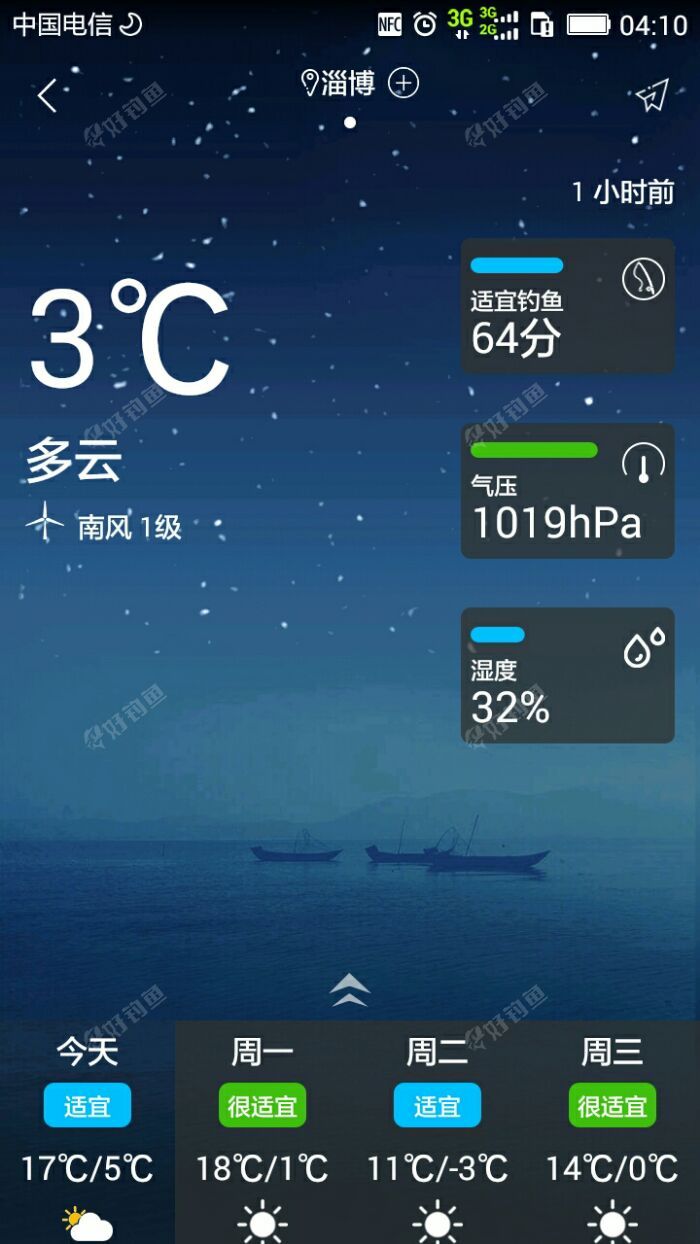Share the weather via paper plane icon
This screenshot has width=700, height=1244.
[x=651, y=96]
